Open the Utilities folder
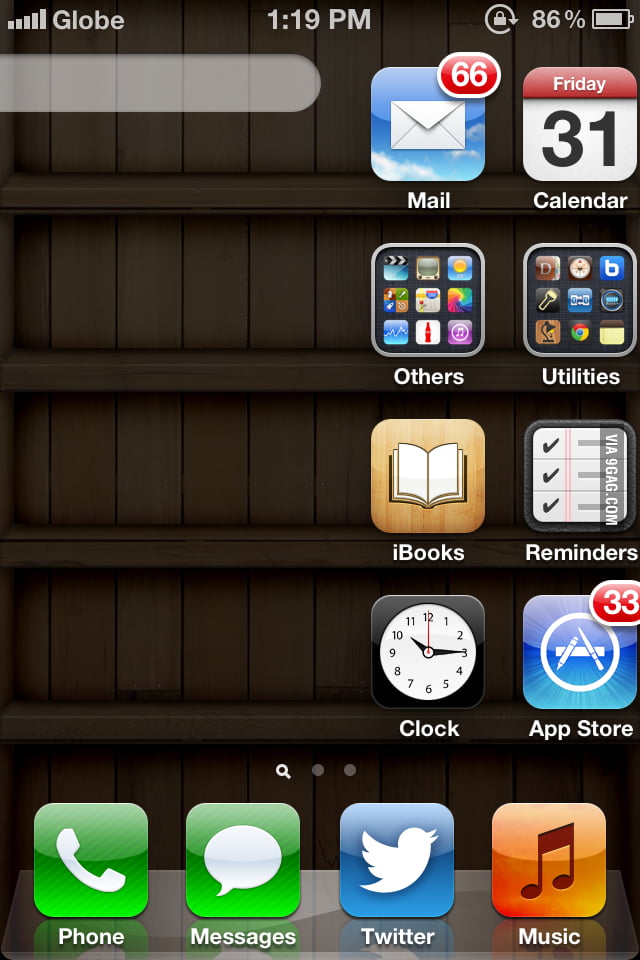 (x=580, y=300)
